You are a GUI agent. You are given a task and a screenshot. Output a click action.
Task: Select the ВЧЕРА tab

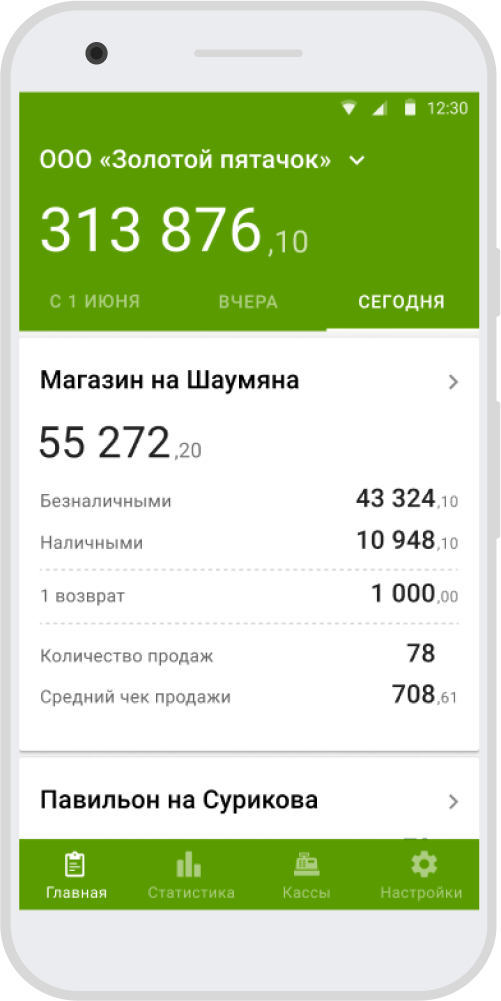click(248, 302)
